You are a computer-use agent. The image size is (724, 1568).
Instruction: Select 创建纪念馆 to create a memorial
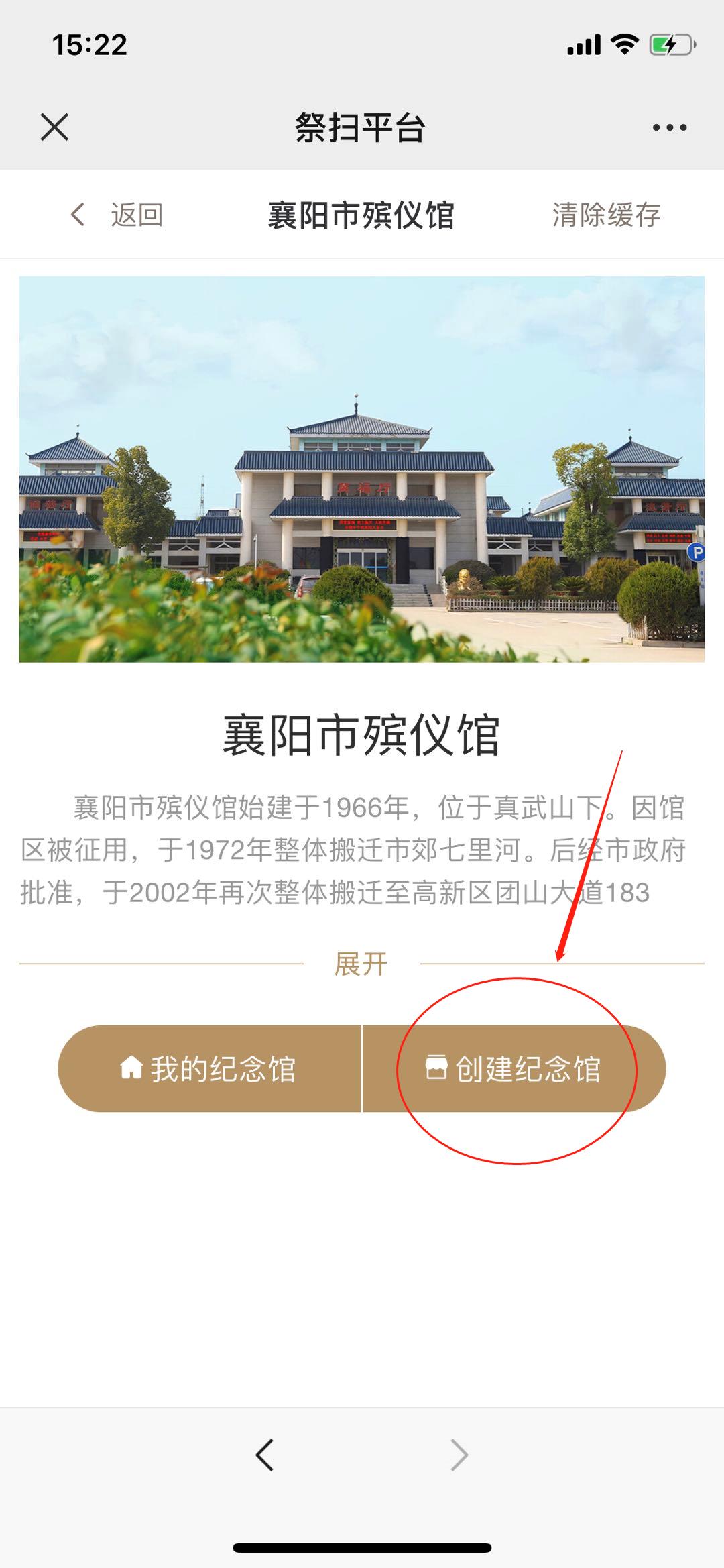pyautogui.click(x=514, y=1068)
